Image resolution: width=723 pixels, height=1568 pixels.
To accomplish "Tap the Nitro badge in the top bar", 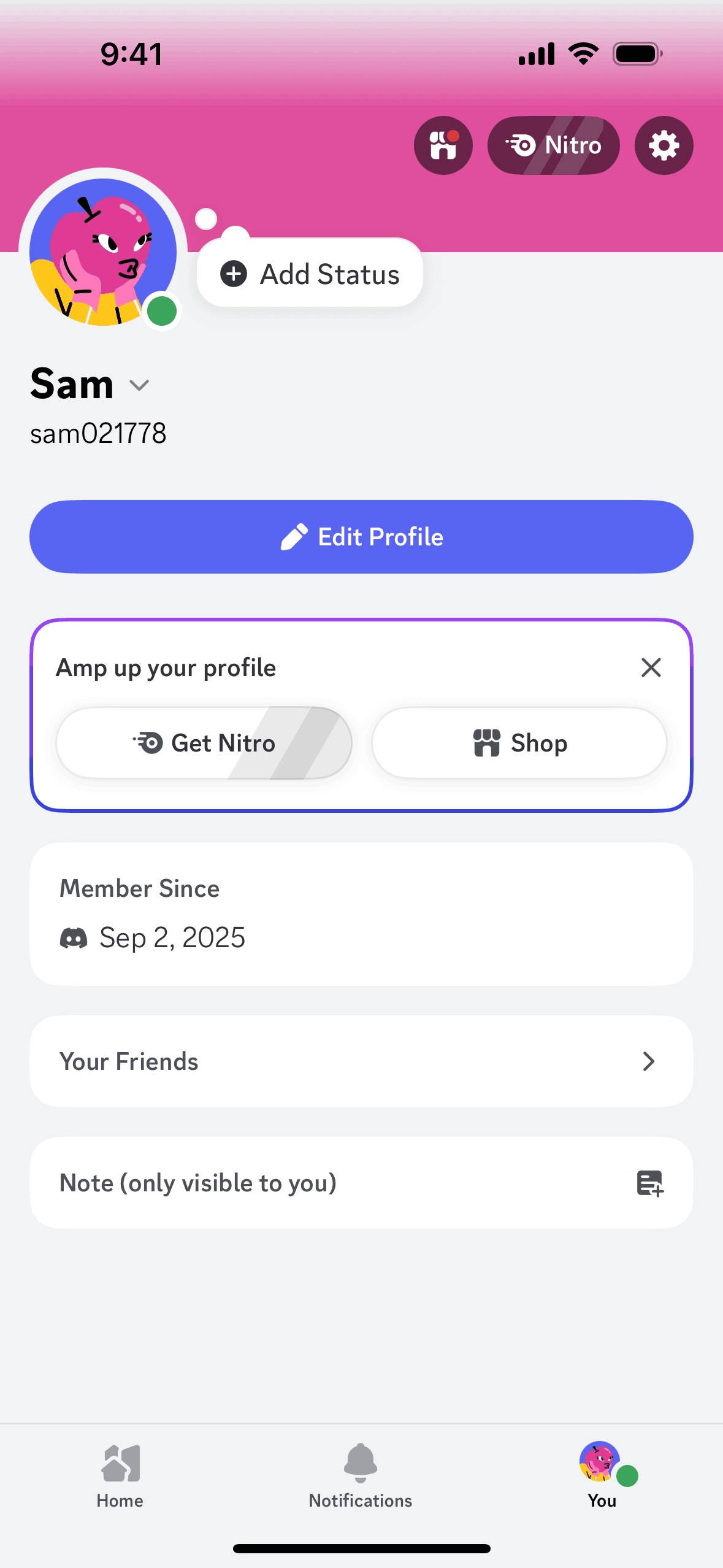I will tap(553, 145).
